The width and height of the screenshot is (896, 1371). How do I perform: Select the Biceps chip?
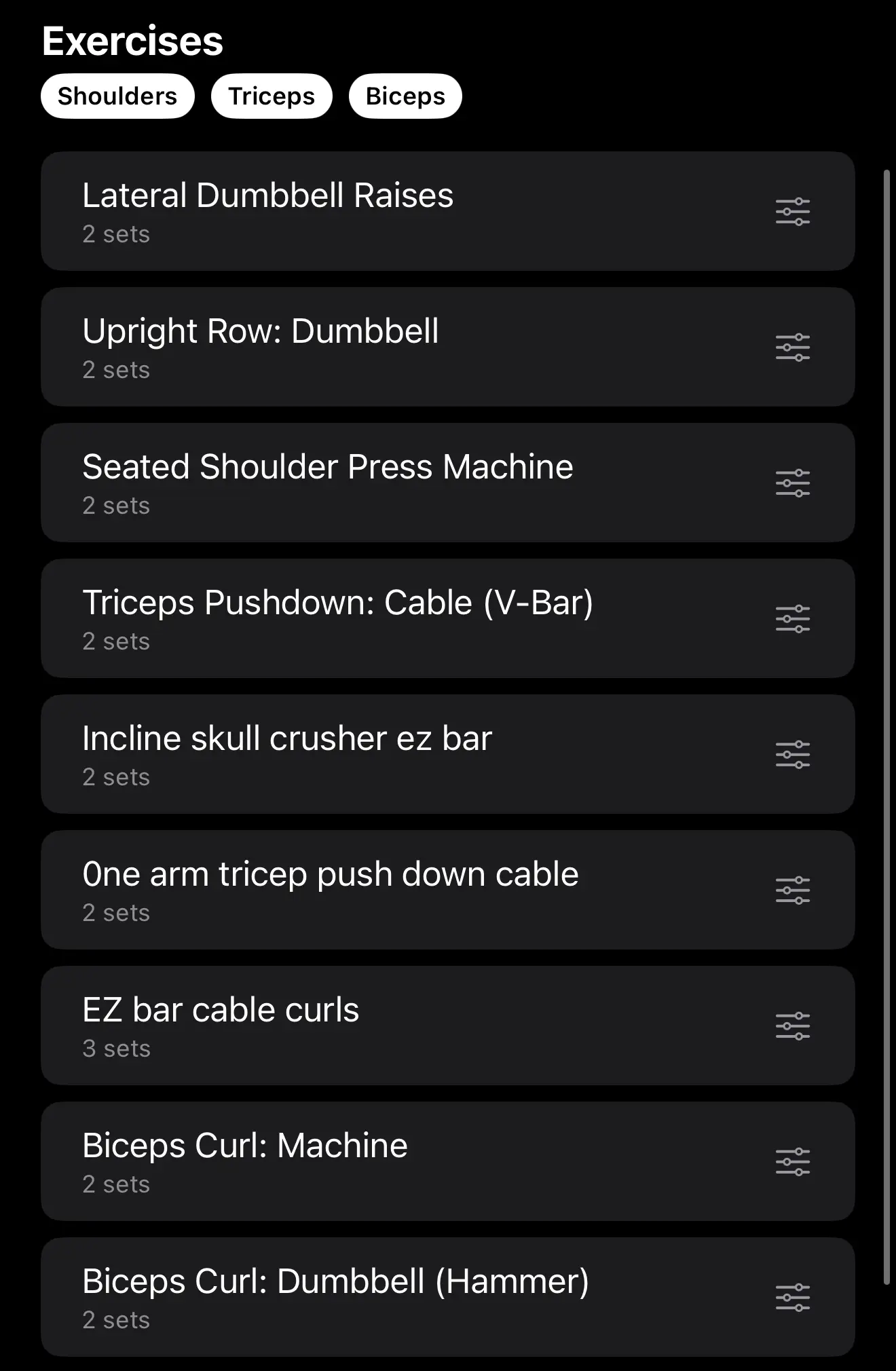tap(405, 96)
